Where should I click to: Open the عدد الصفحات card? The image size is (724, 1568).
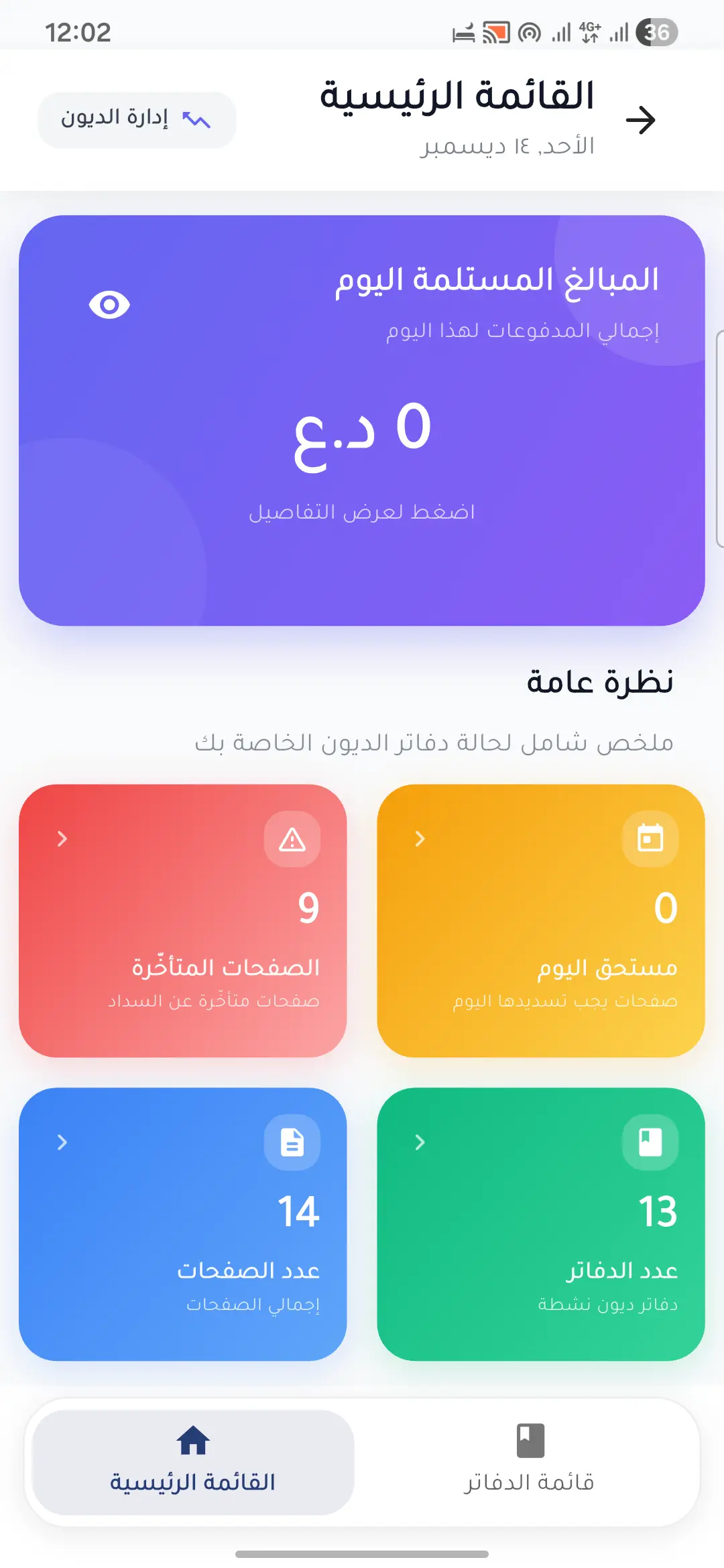pos(182,1224)
